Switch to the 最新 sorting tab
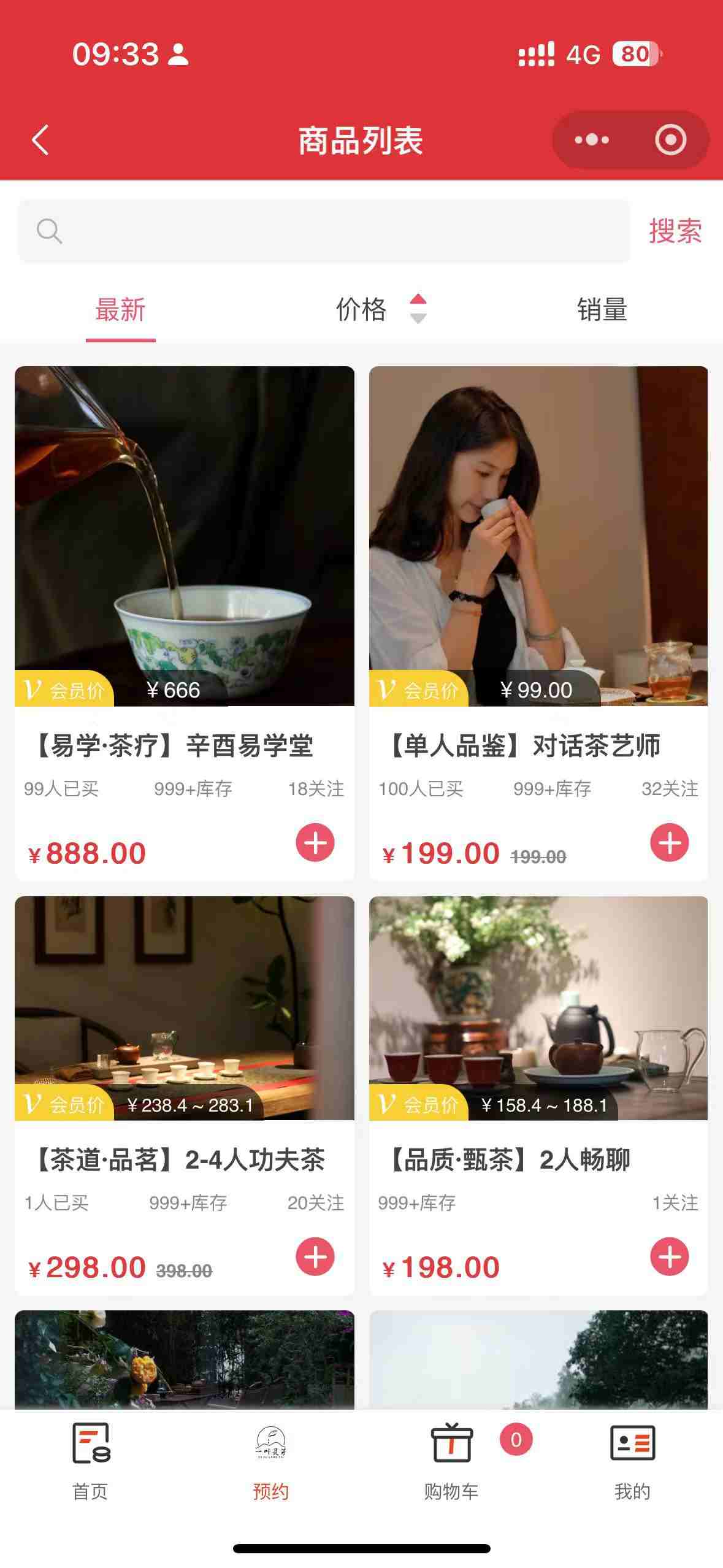The image size is (723, 1568). click(x=120, y=310)
